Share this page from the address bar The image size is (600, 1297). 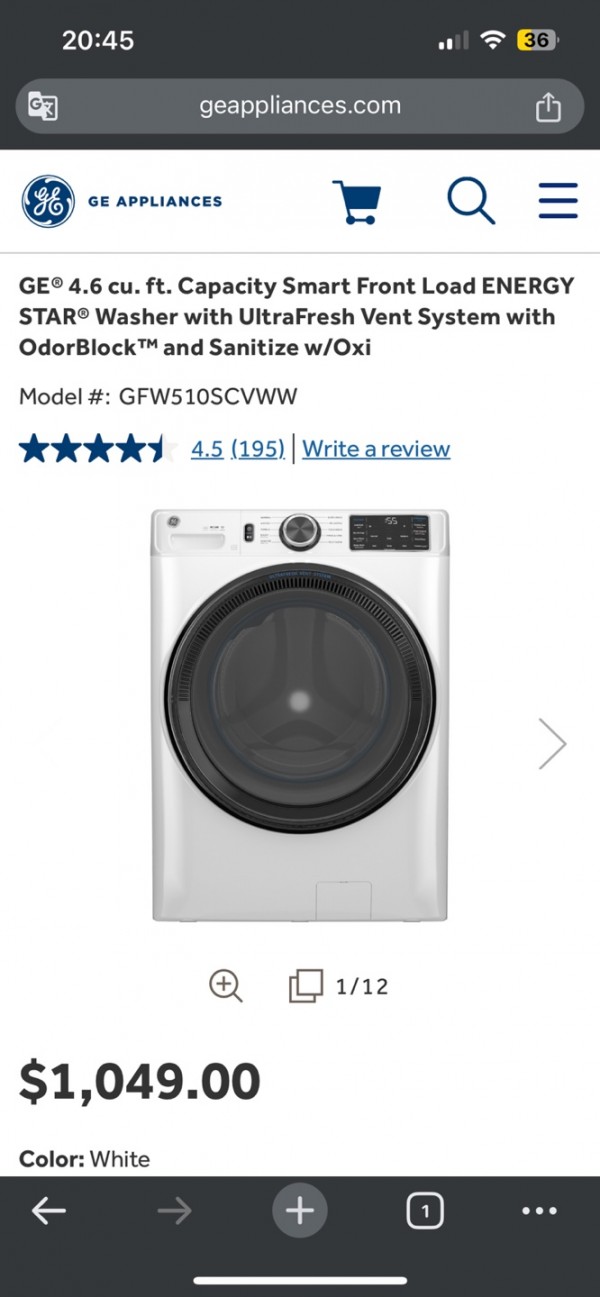pos(548,106)
